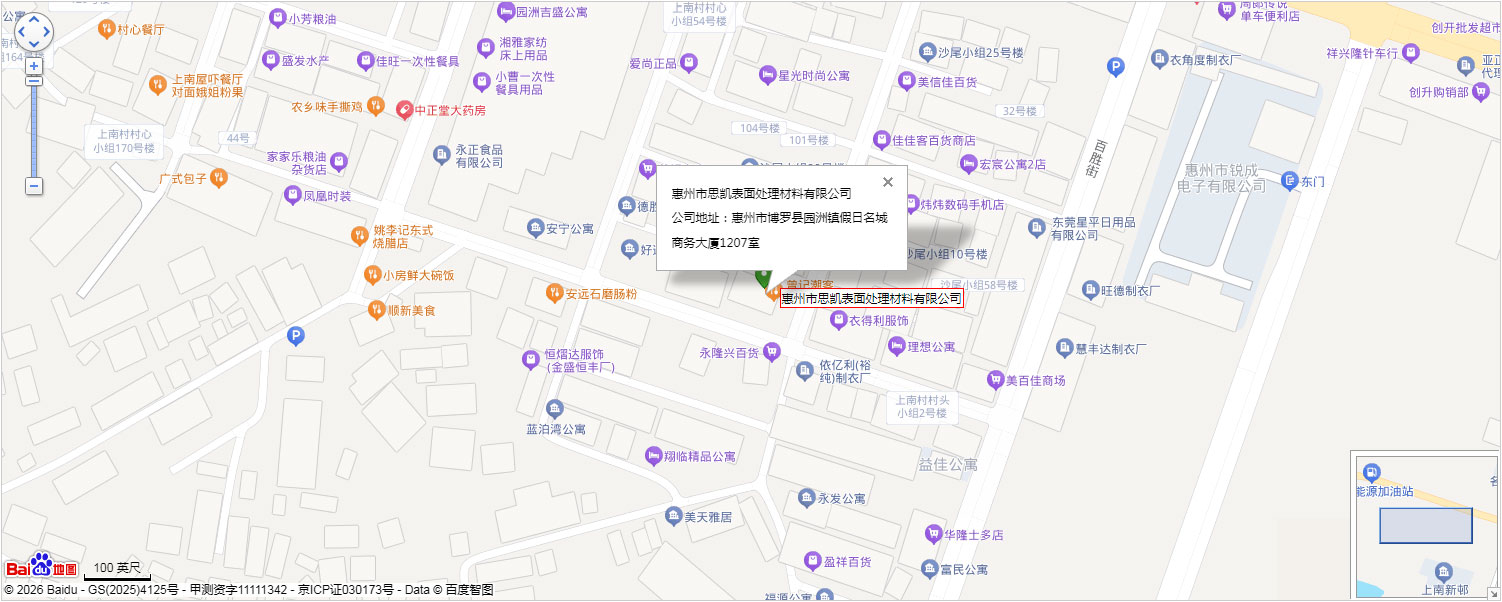Select the 美百佳商场 mall point
The image size is (1502, 602).
(995, 380)
